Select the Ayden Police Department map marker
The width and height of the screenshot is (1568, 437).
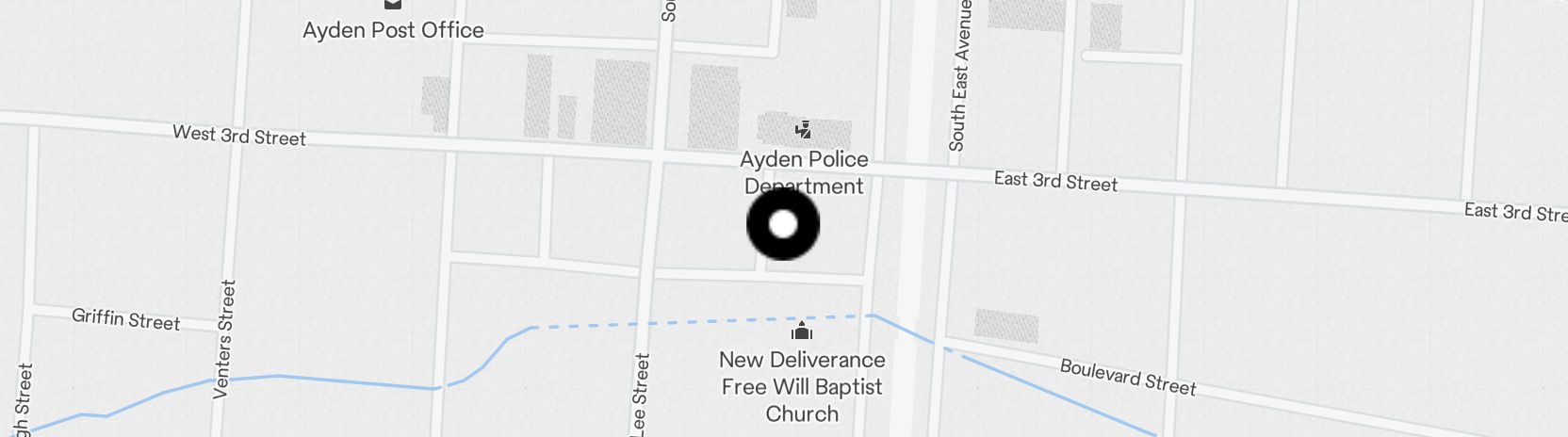pos(803,130)
